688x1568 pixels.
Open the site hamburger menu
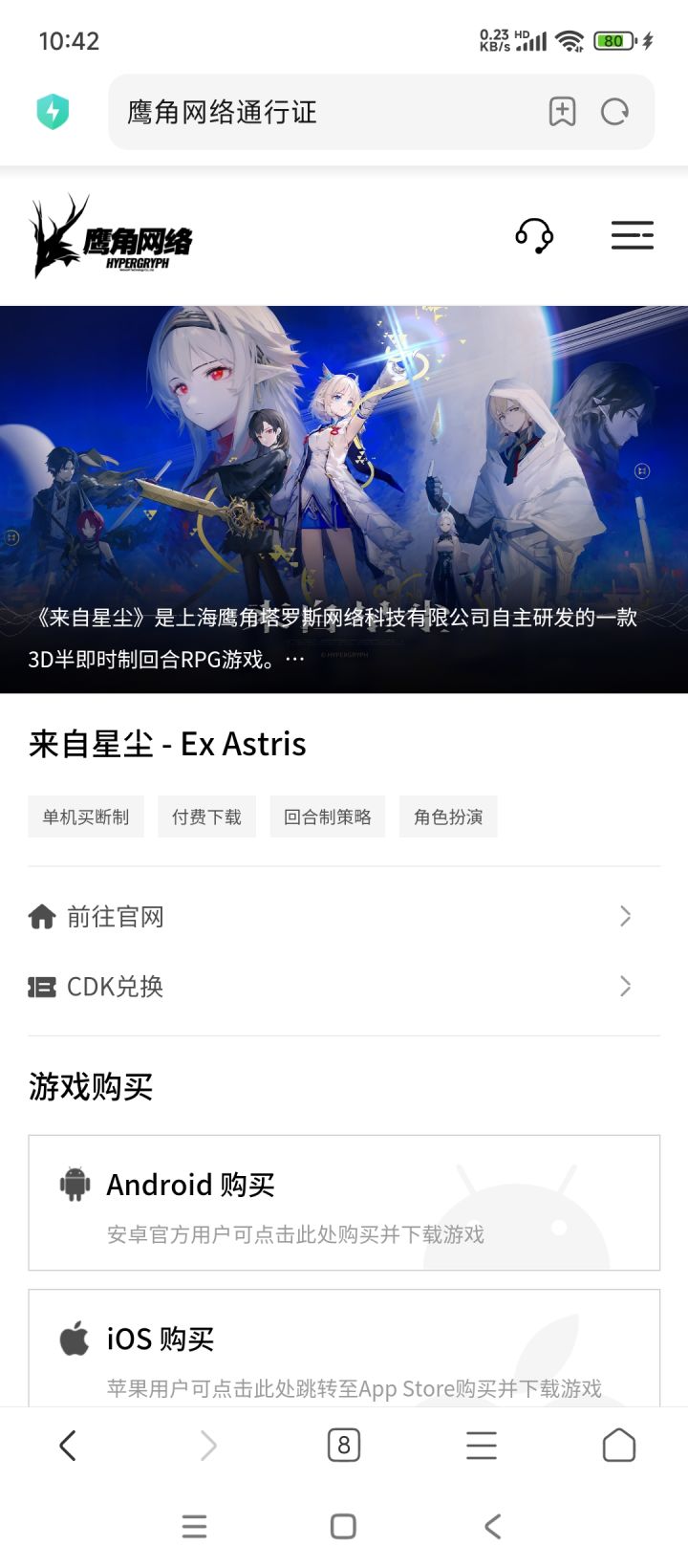point(633,235)
